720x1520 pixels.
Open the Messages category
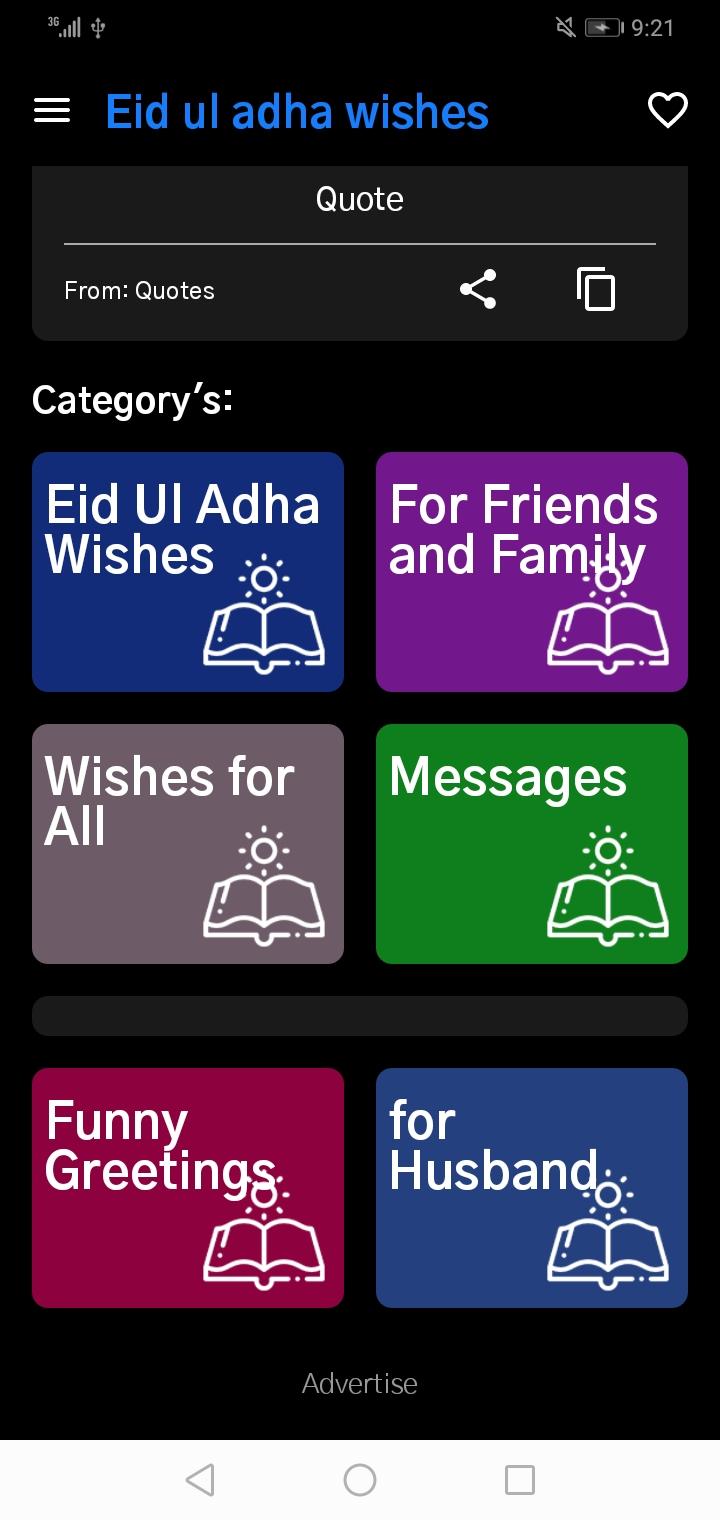pos(532,844)
